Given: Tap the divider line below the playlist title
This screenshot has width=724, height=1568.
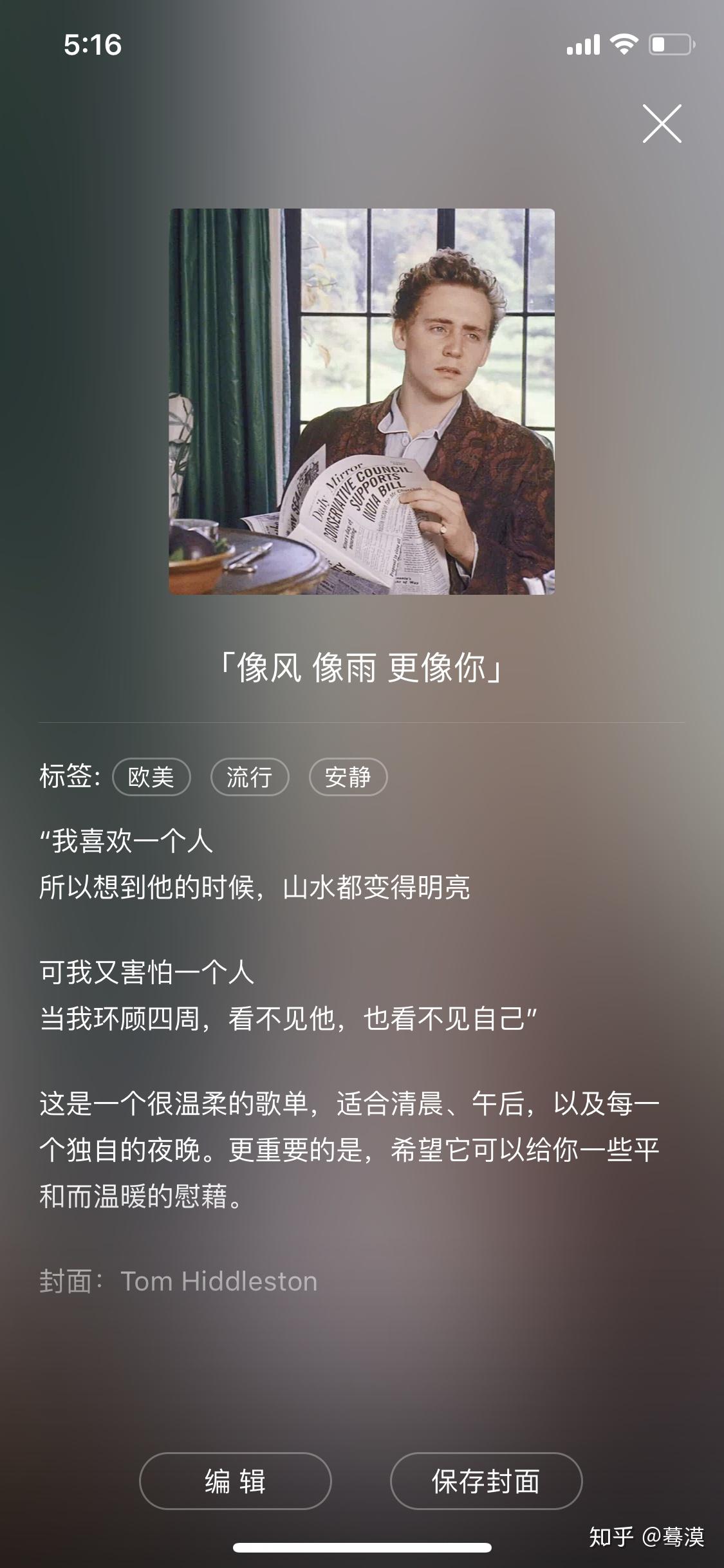Looking at the screenshot, I should tap(362, 723).
